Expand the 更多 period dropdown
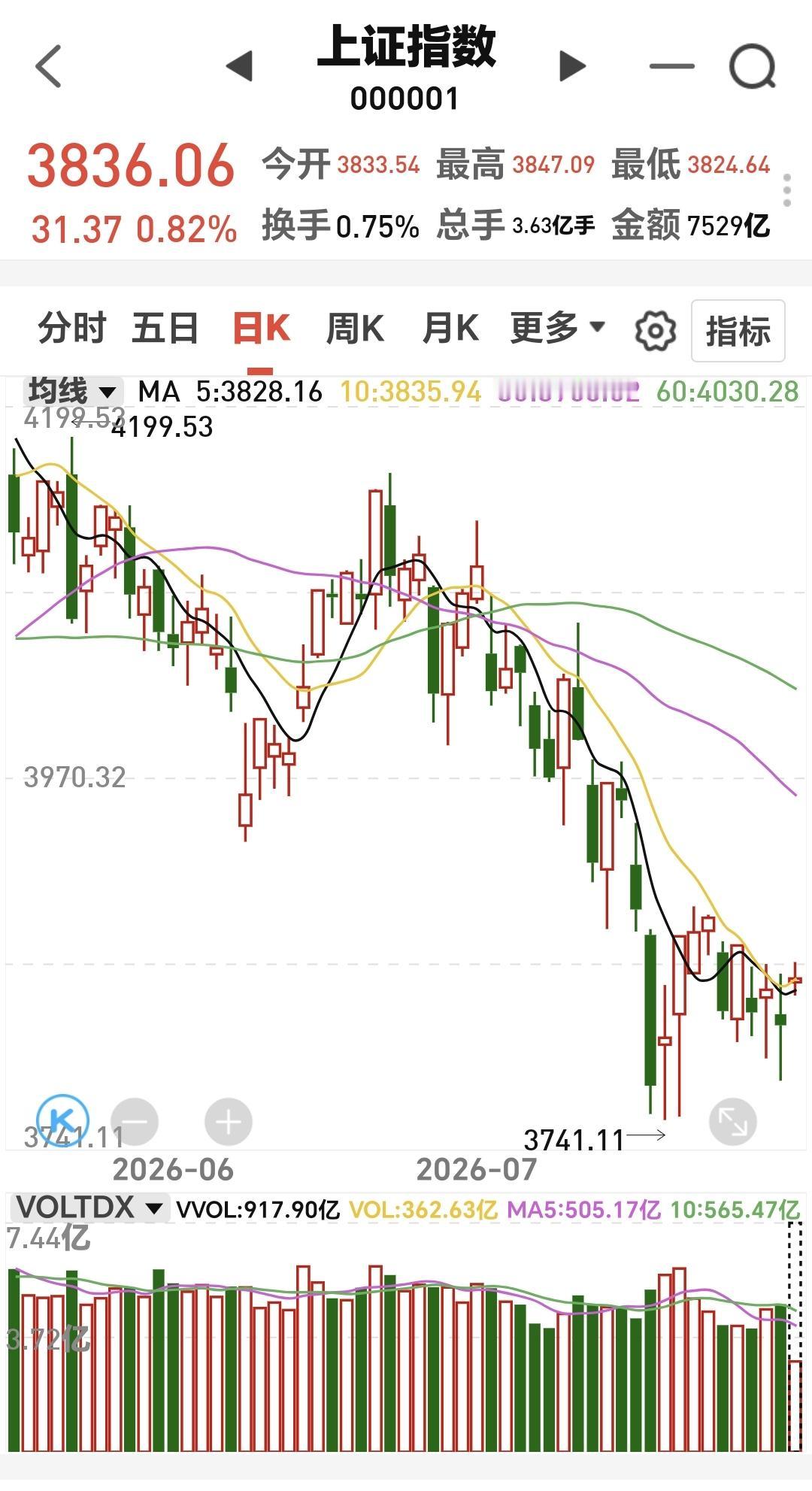 click(557, 329)
